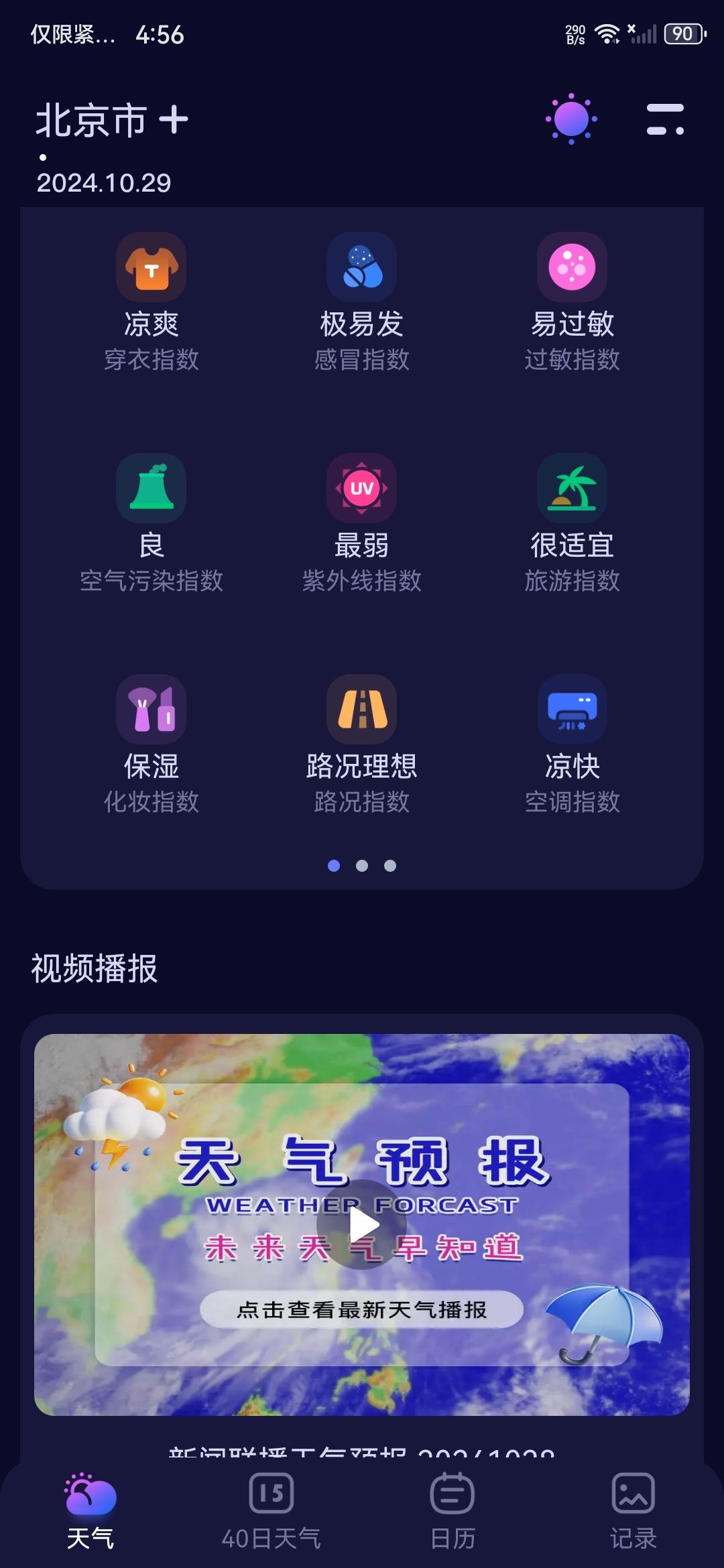Open 空气污染指数 air pollution index

coord(152,523)
